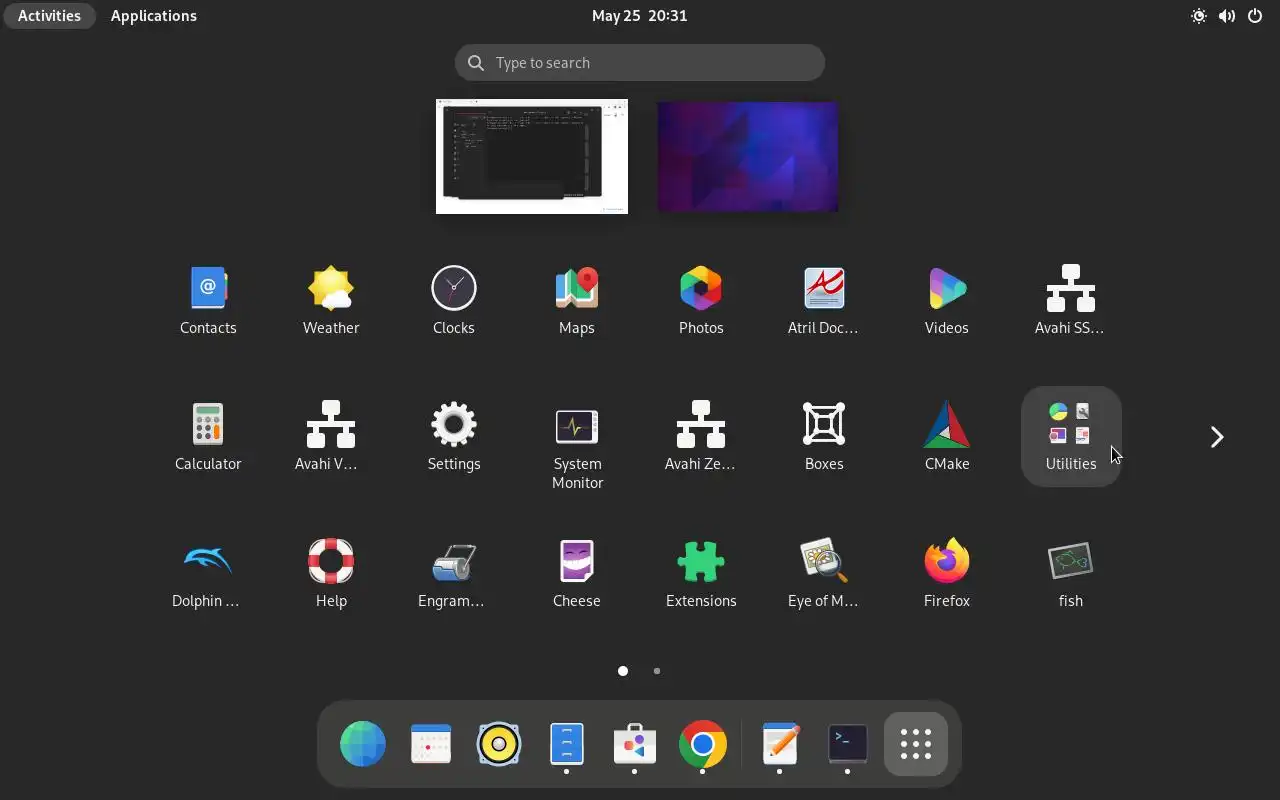Open the Type to search field
This screenshot has width=1280, height=800.
click(640, 63)
